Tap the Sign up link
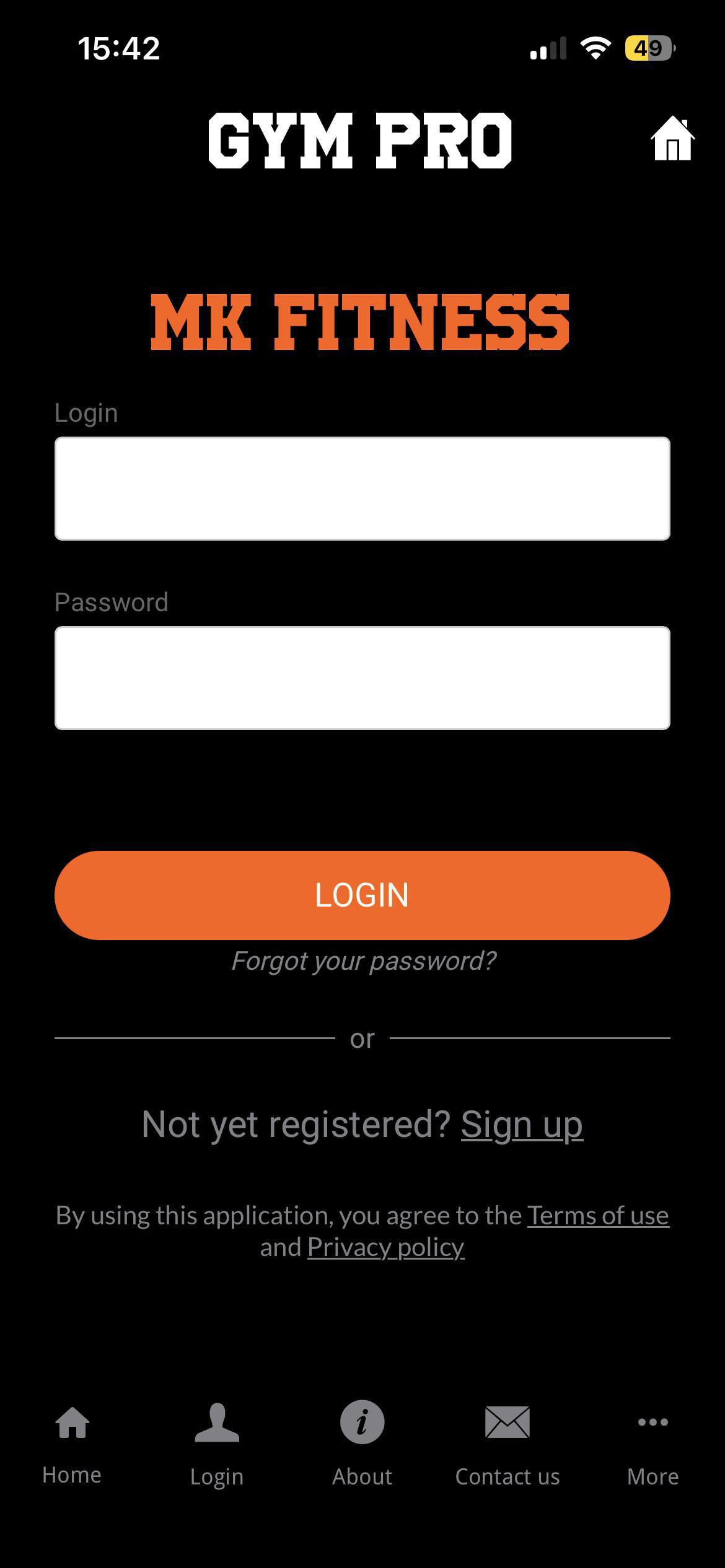The width and height of the screenshot is (725, 1568). pyautogui.click(x=522, y=1124)
